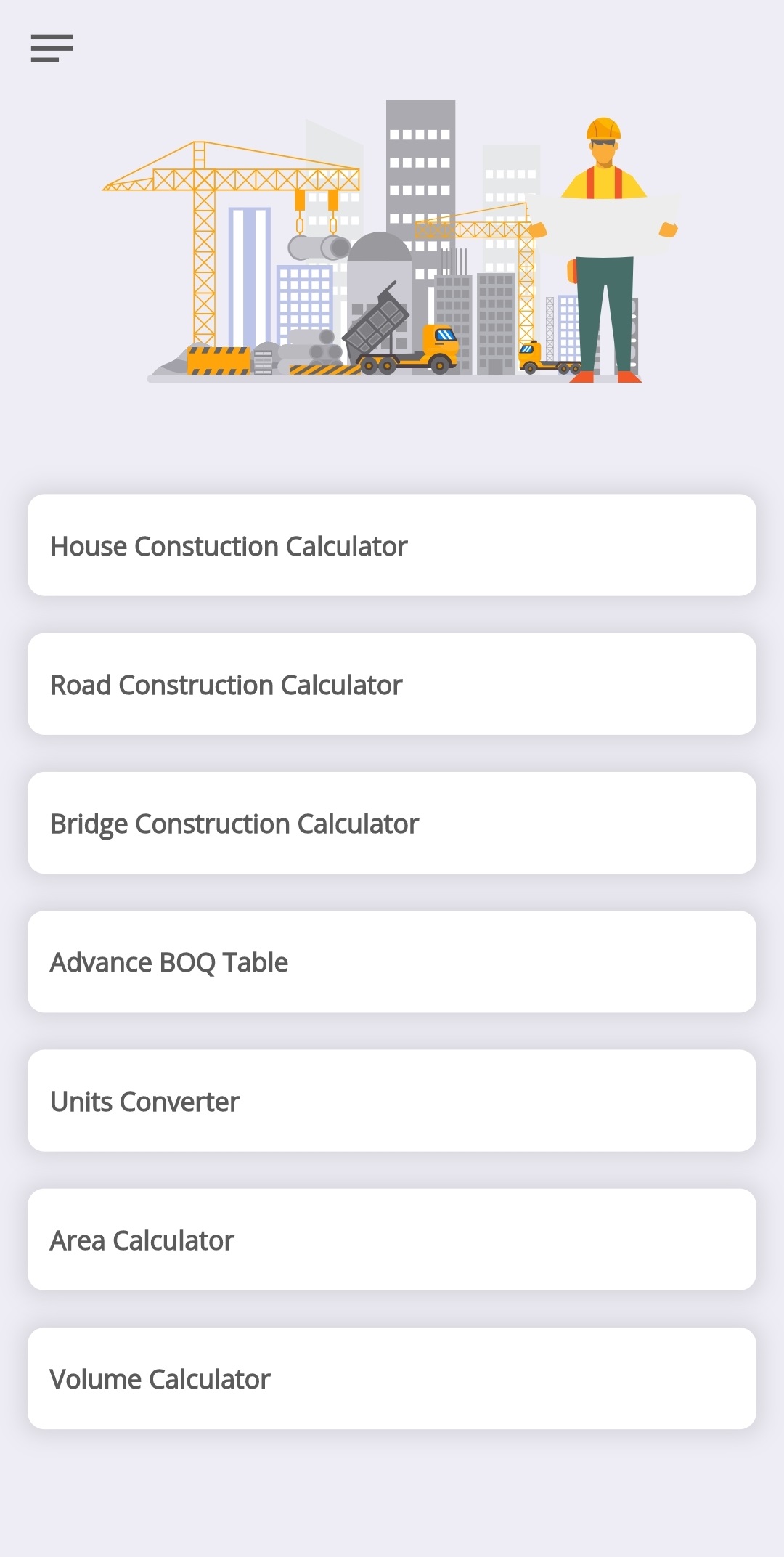Choose the calculator for house construction

pos(392,545)
